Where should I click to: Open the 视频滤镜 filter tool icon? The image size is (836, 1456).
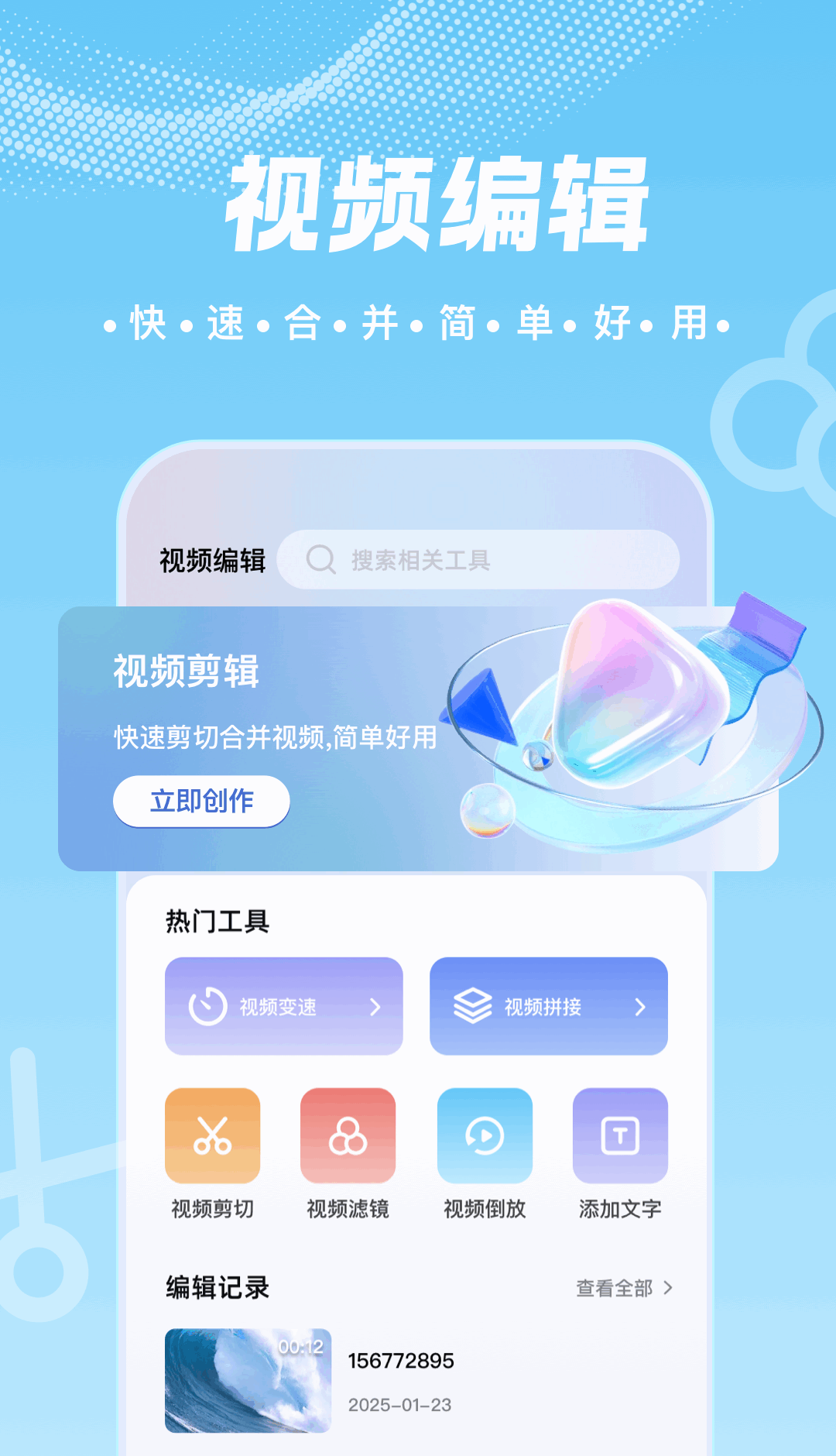coord(348,1135)
